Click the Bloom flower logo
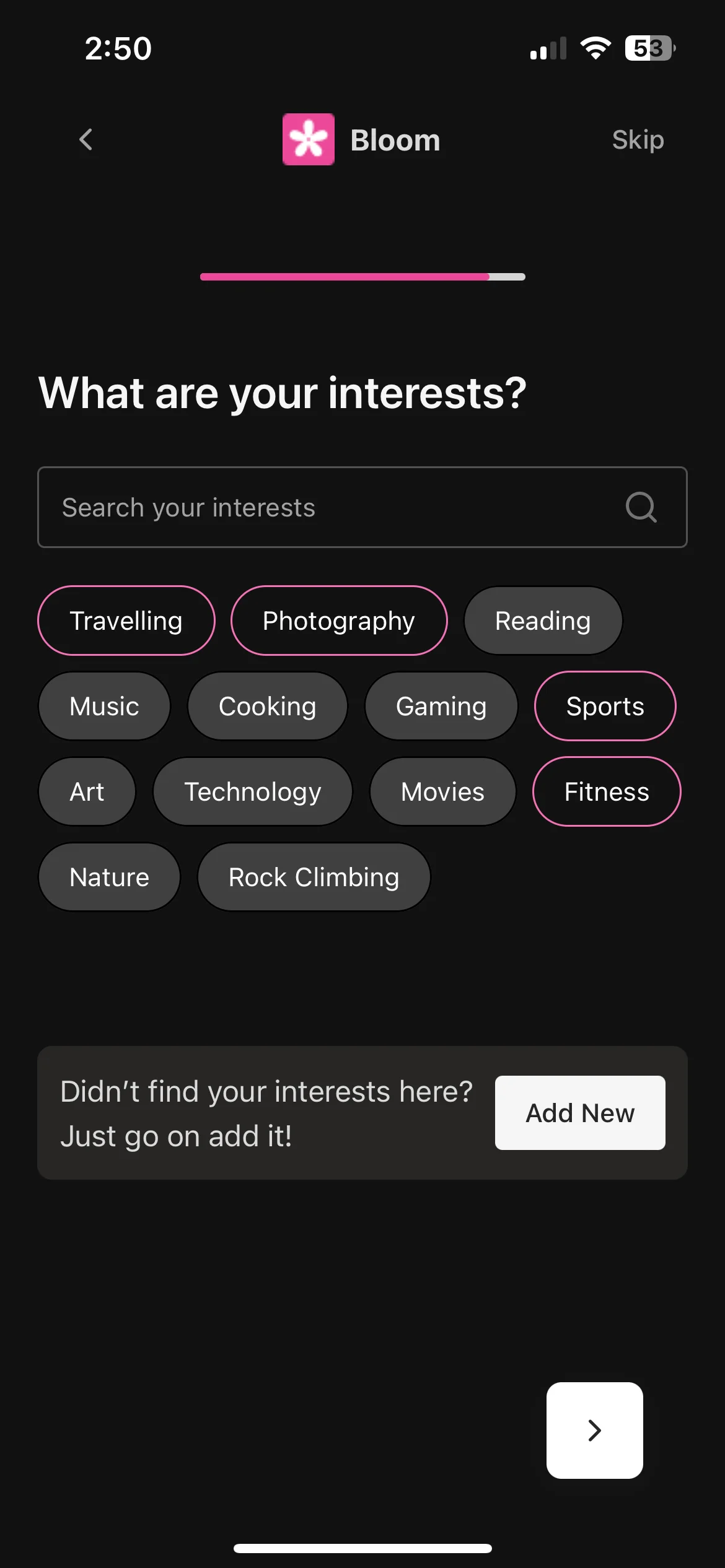Viewport: 725px width, 1568px height. pyautogui.click(x=309, y=139)
